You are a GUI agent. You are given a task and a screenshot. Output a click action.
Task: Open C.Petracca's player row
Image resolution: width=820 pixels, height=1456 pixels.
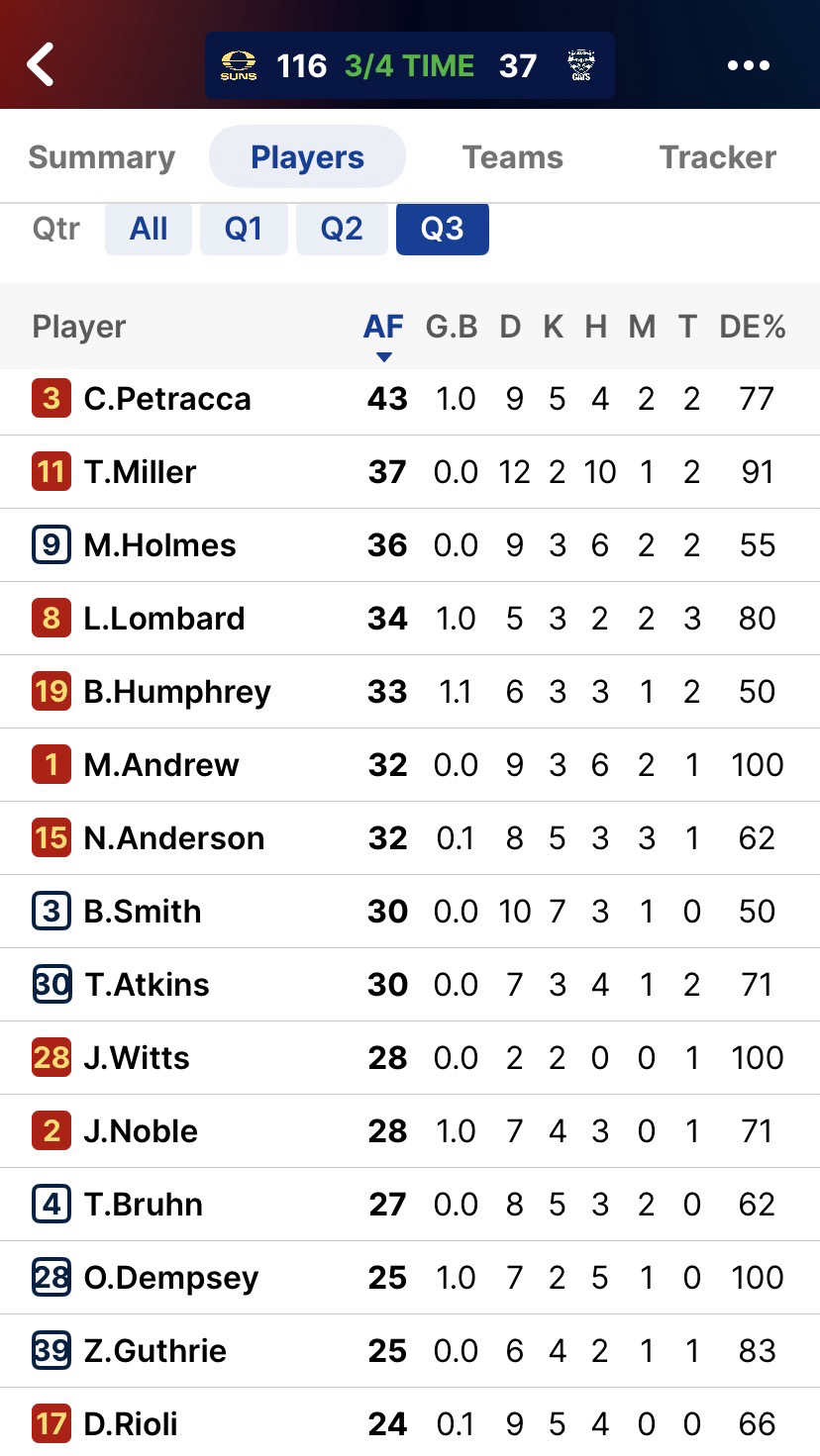point(167,399)
